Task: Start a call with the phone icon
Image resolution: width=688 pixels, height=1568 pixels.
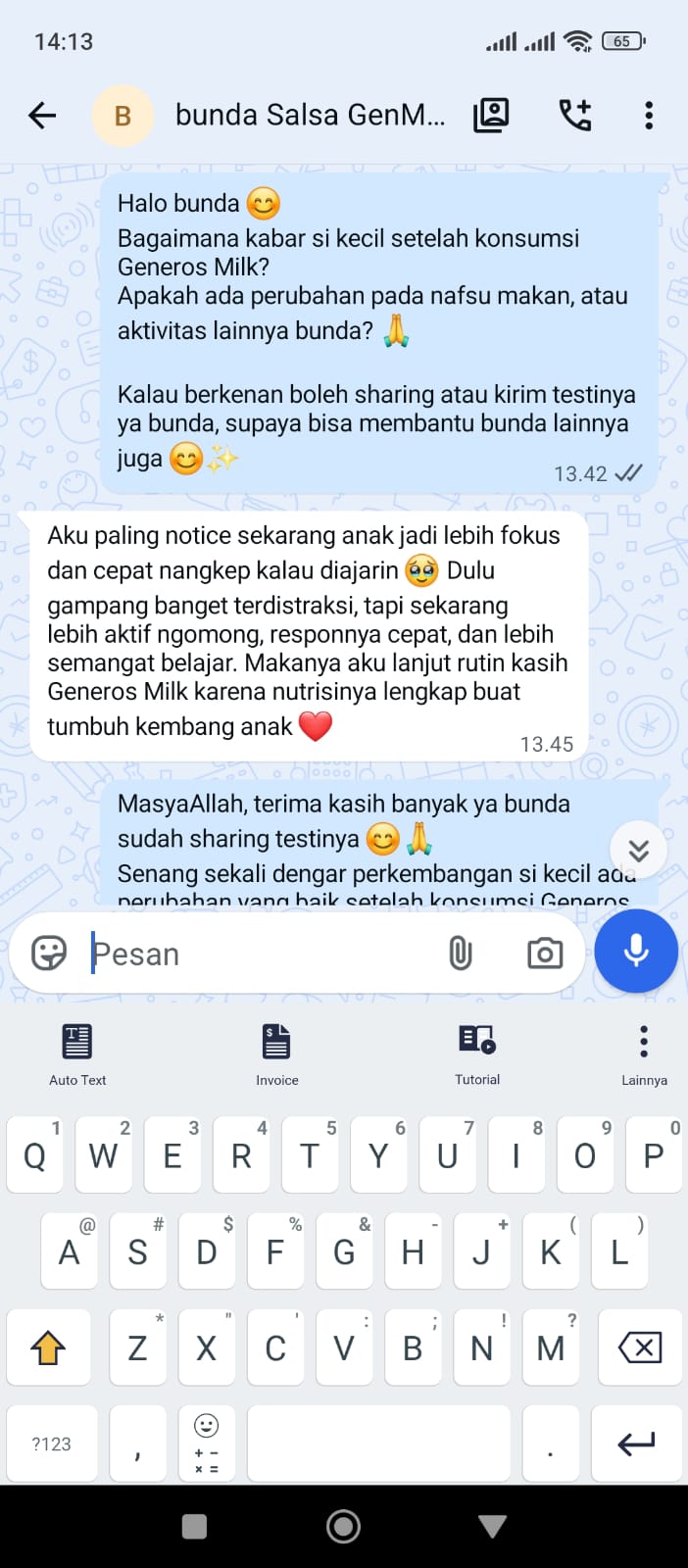Action: pos(575,116)
